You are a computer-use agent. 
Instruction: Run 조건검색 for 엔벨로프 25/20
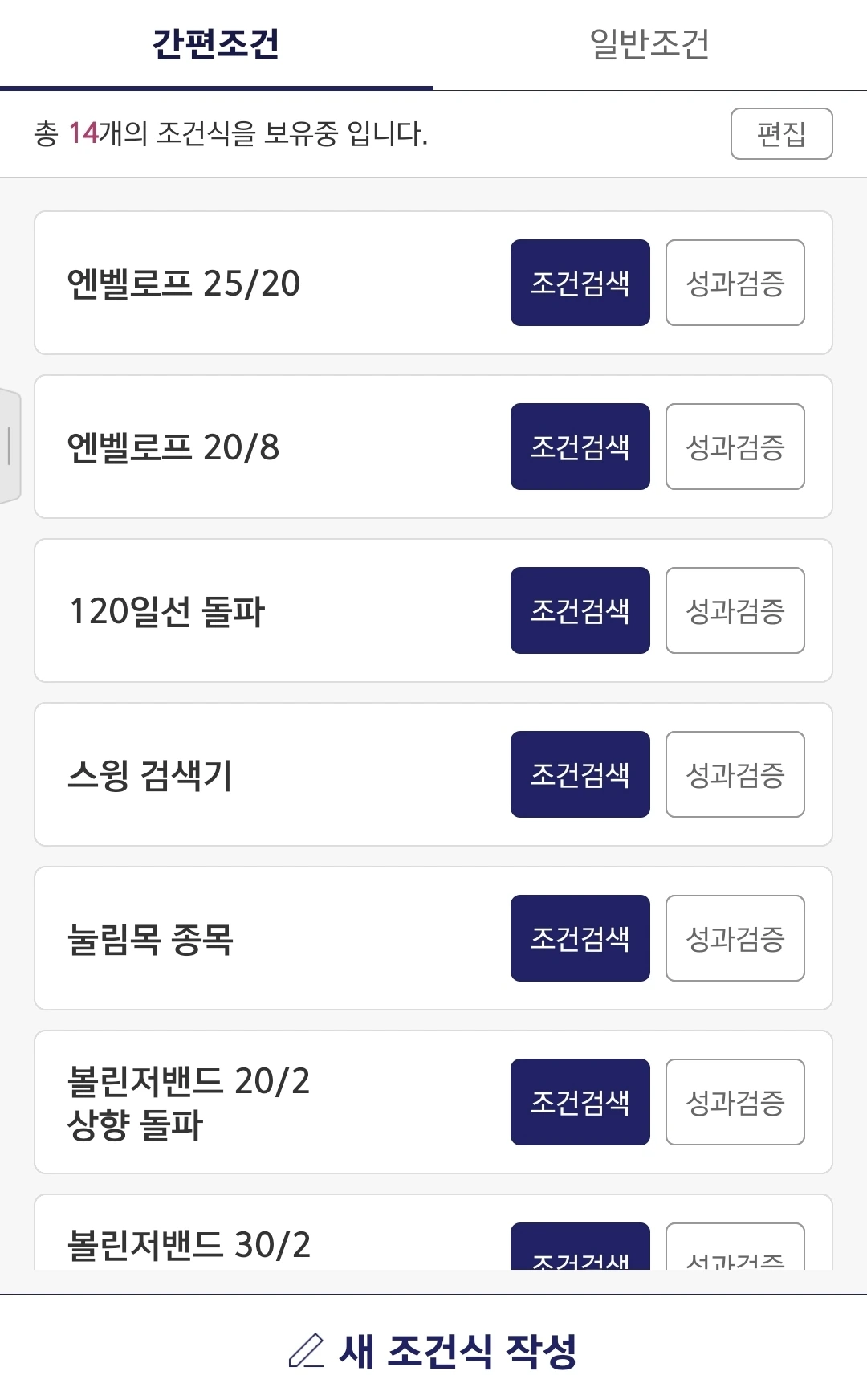click(580, 283)
